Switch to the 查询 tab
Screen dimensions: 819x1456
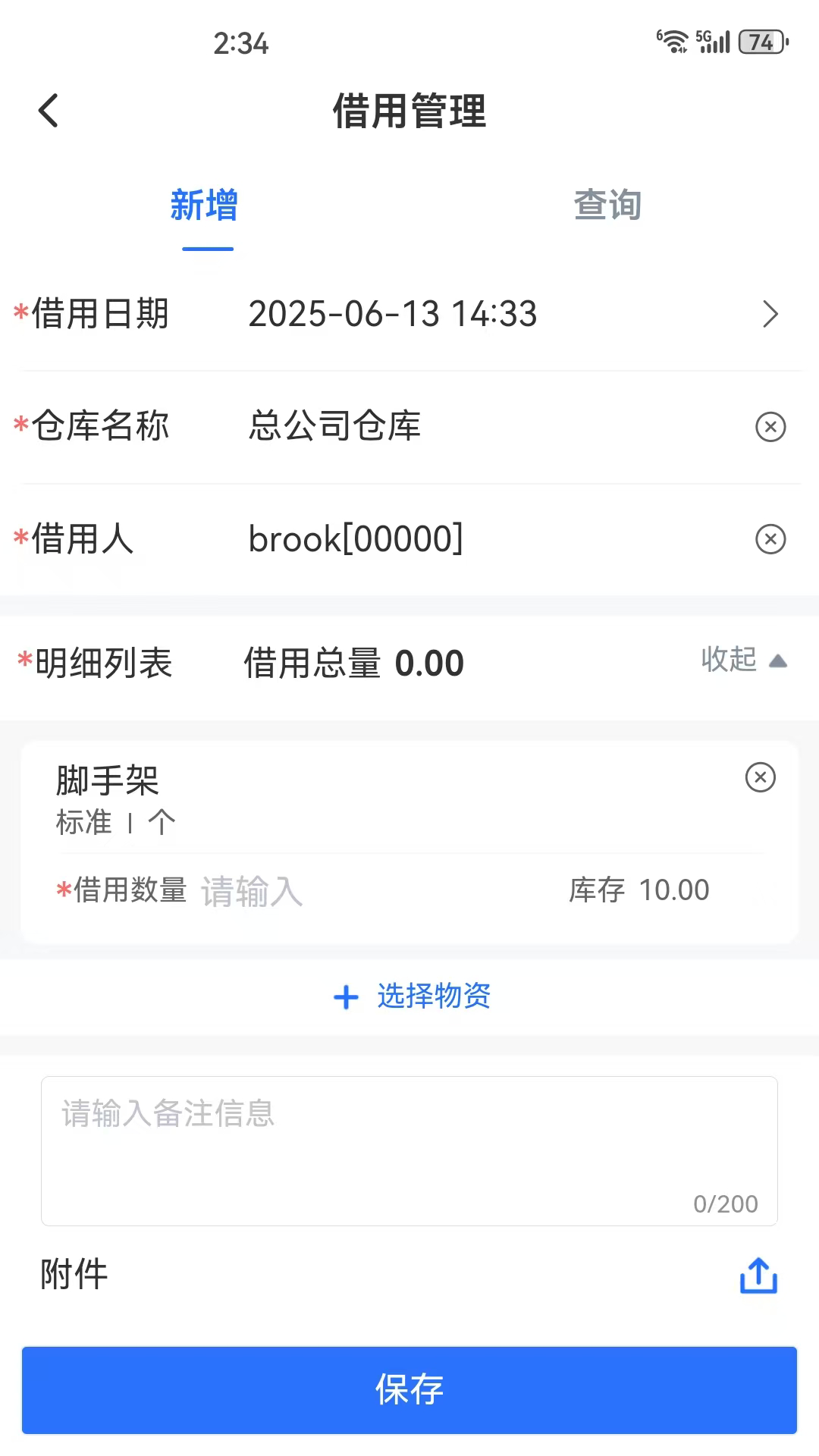click(x=607, y=205)
